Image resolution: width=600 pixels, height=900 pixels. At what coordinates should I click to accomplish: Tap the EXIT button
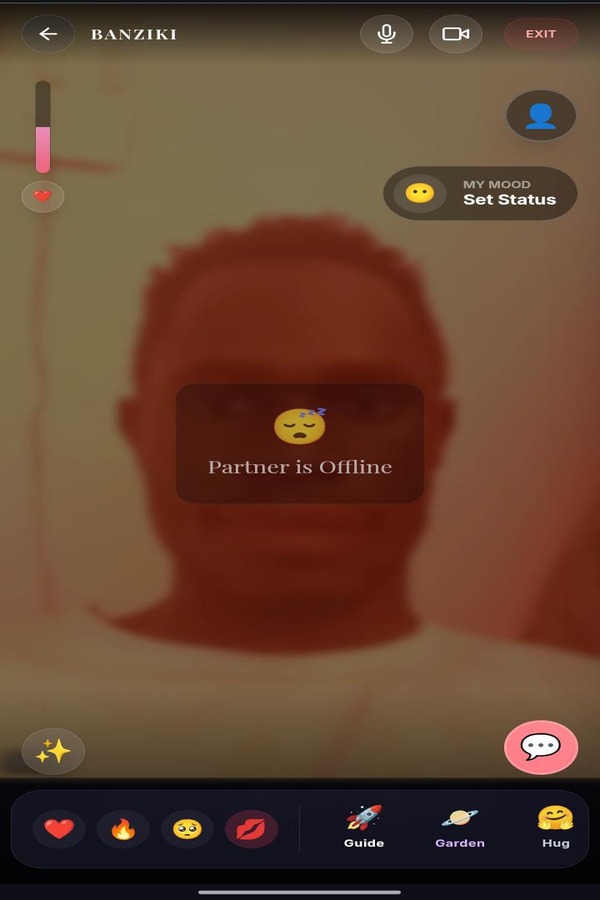click(x=541, y=34)
